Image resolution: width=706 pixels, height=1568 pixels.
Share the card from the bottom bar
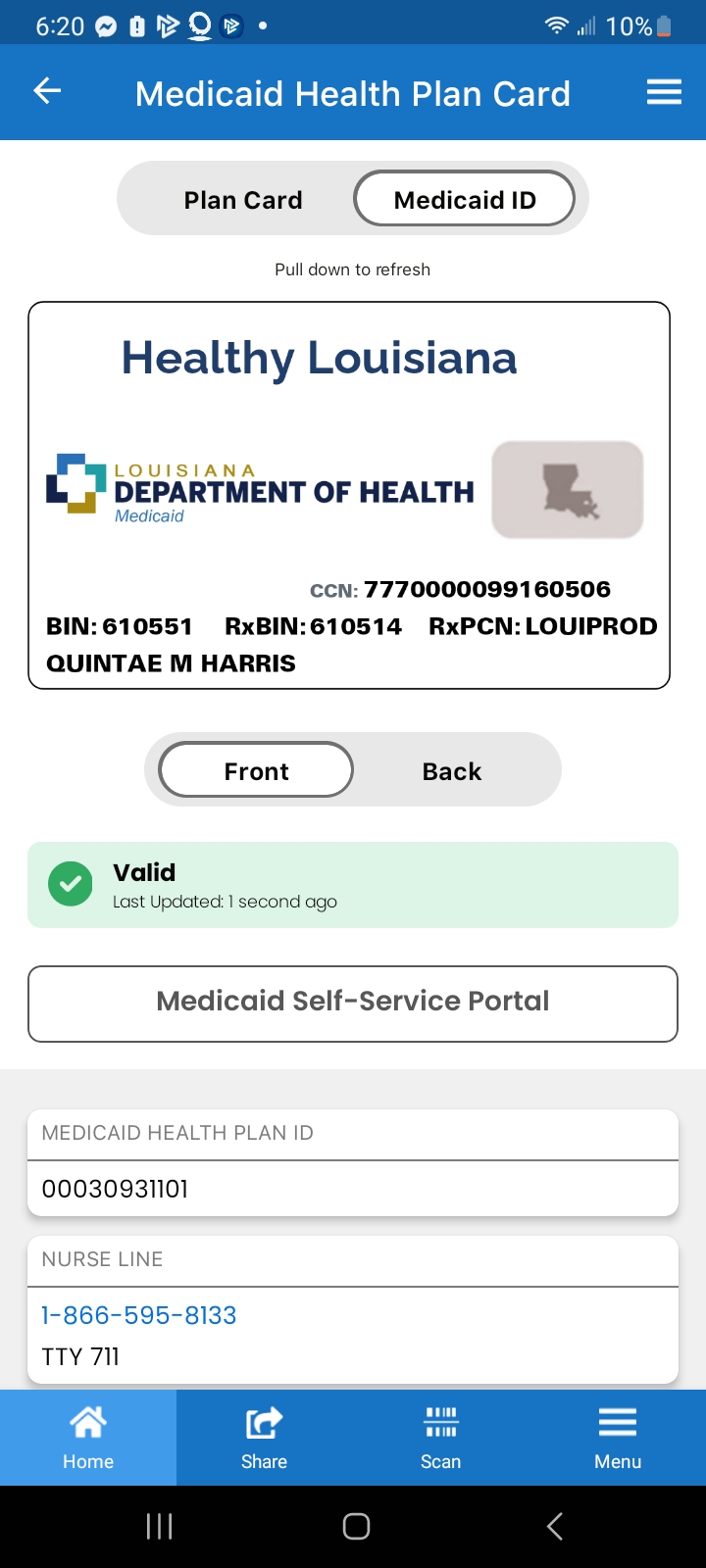(x=265, y=1438)
